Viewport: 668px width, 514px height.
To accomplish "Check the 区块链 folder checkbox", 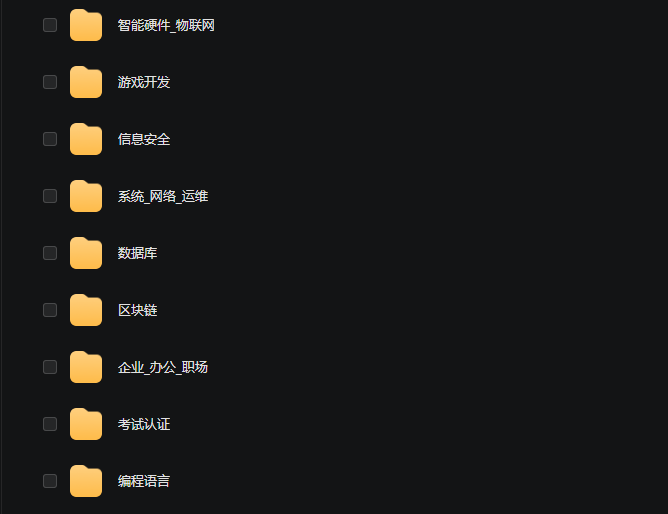I will tap(50, 310).
